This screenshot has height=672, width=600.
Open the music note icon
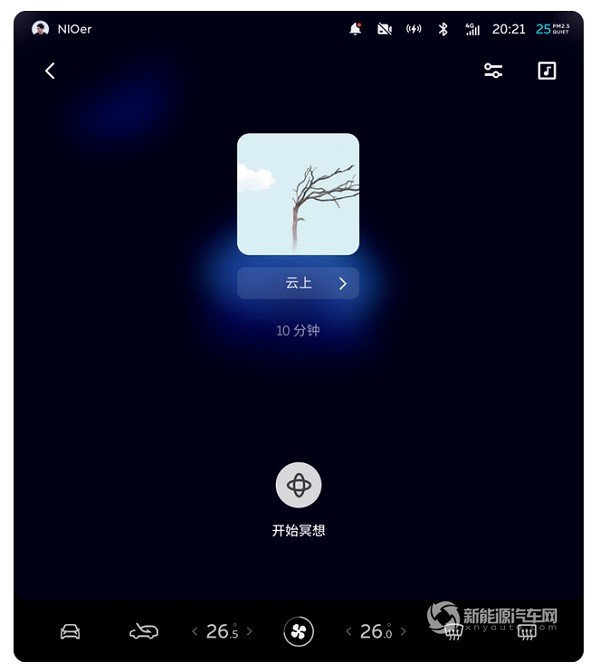[546, 70]
